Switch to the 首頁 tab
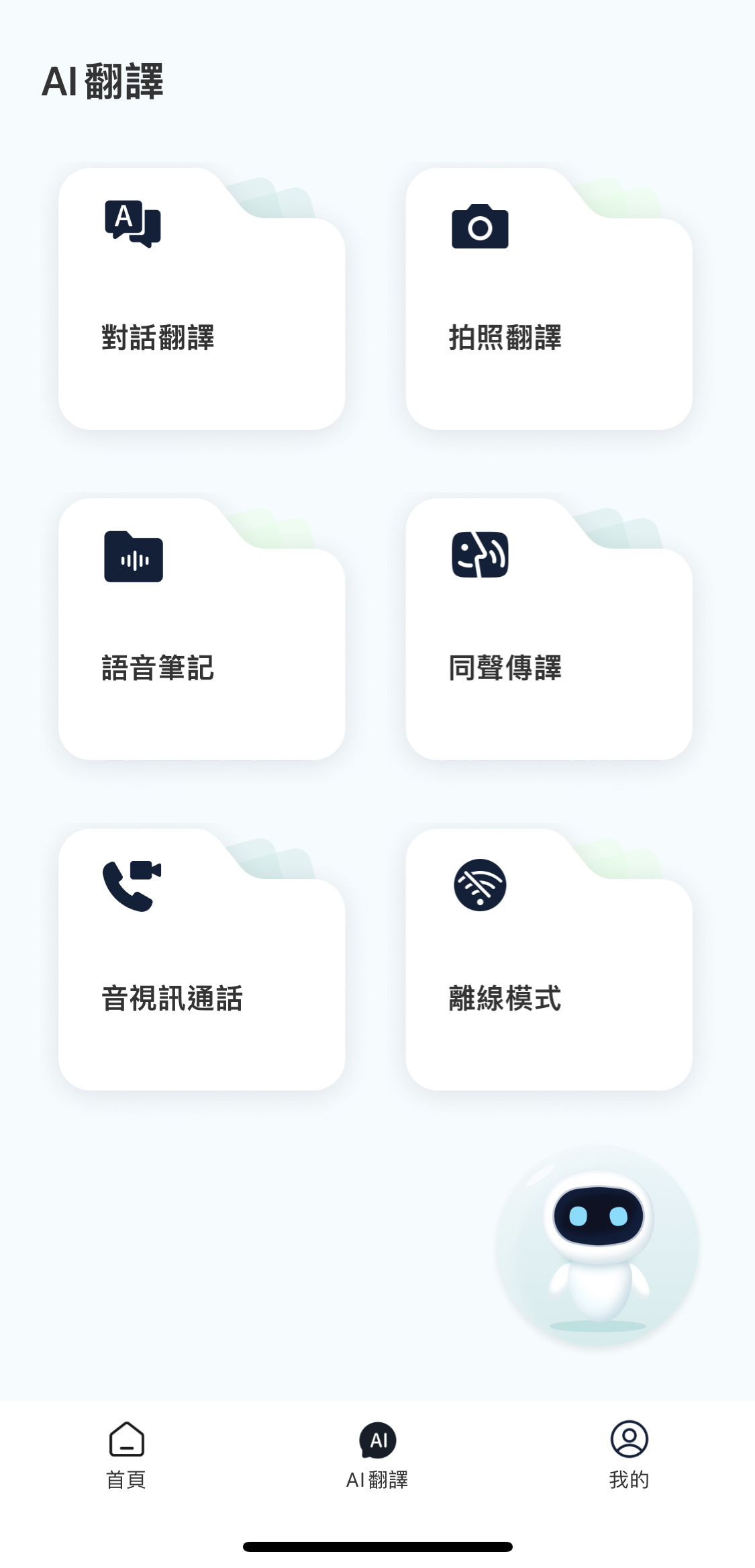Viewport: 755px width, 1568px height. pos(126,1455)
